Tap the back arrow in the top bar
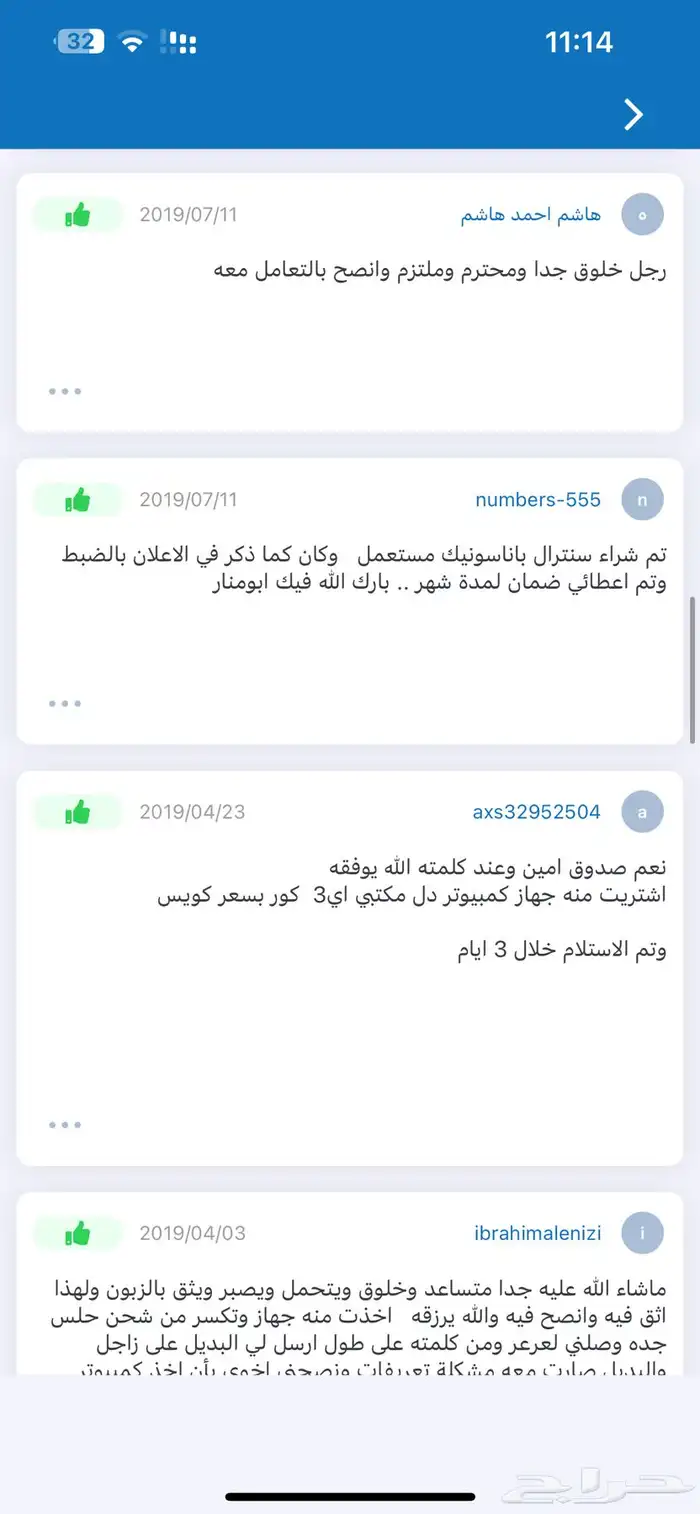This screenshot has height=1514, width=700. [x=633, y=115]
